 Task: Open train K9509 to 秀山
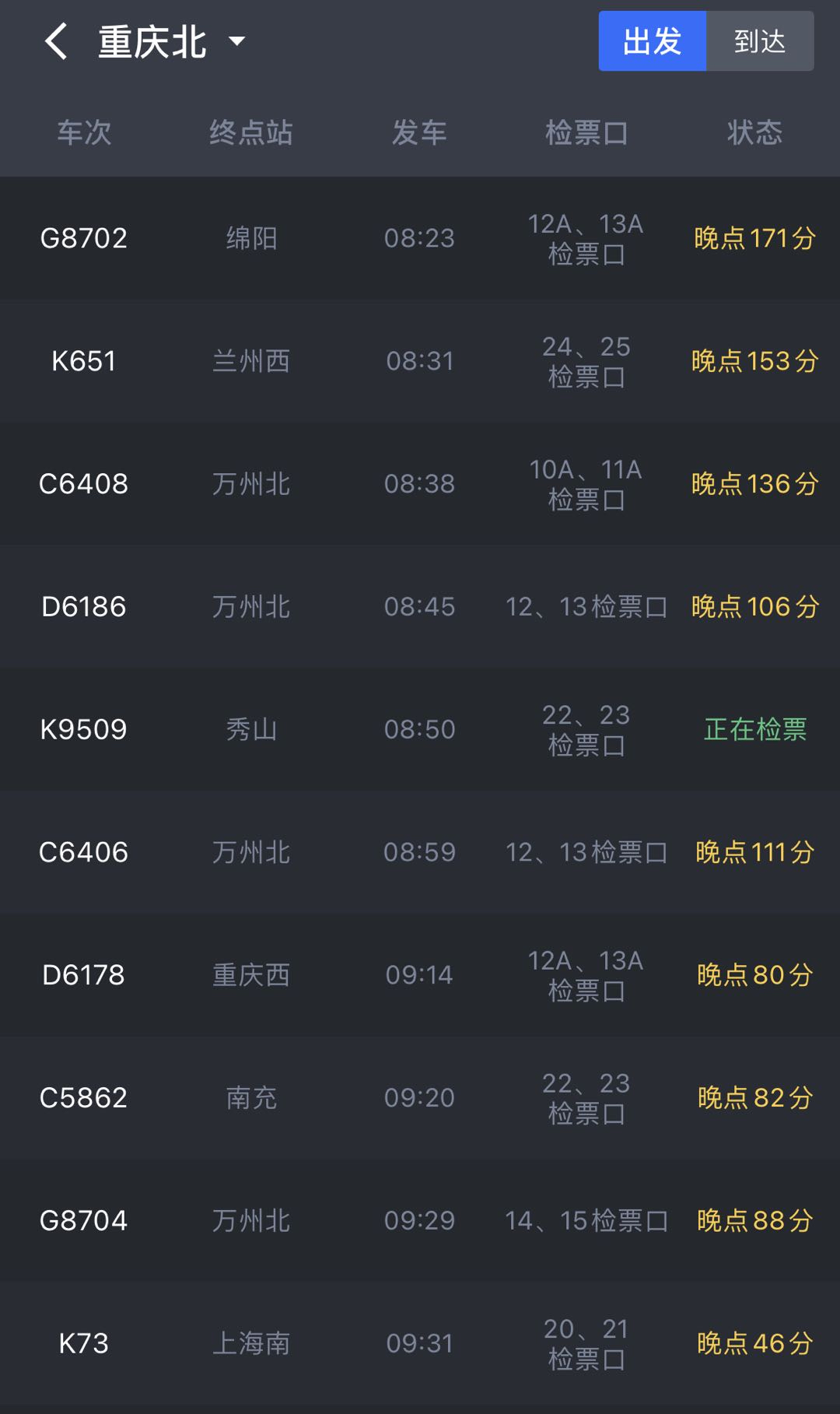coord(420,730)
